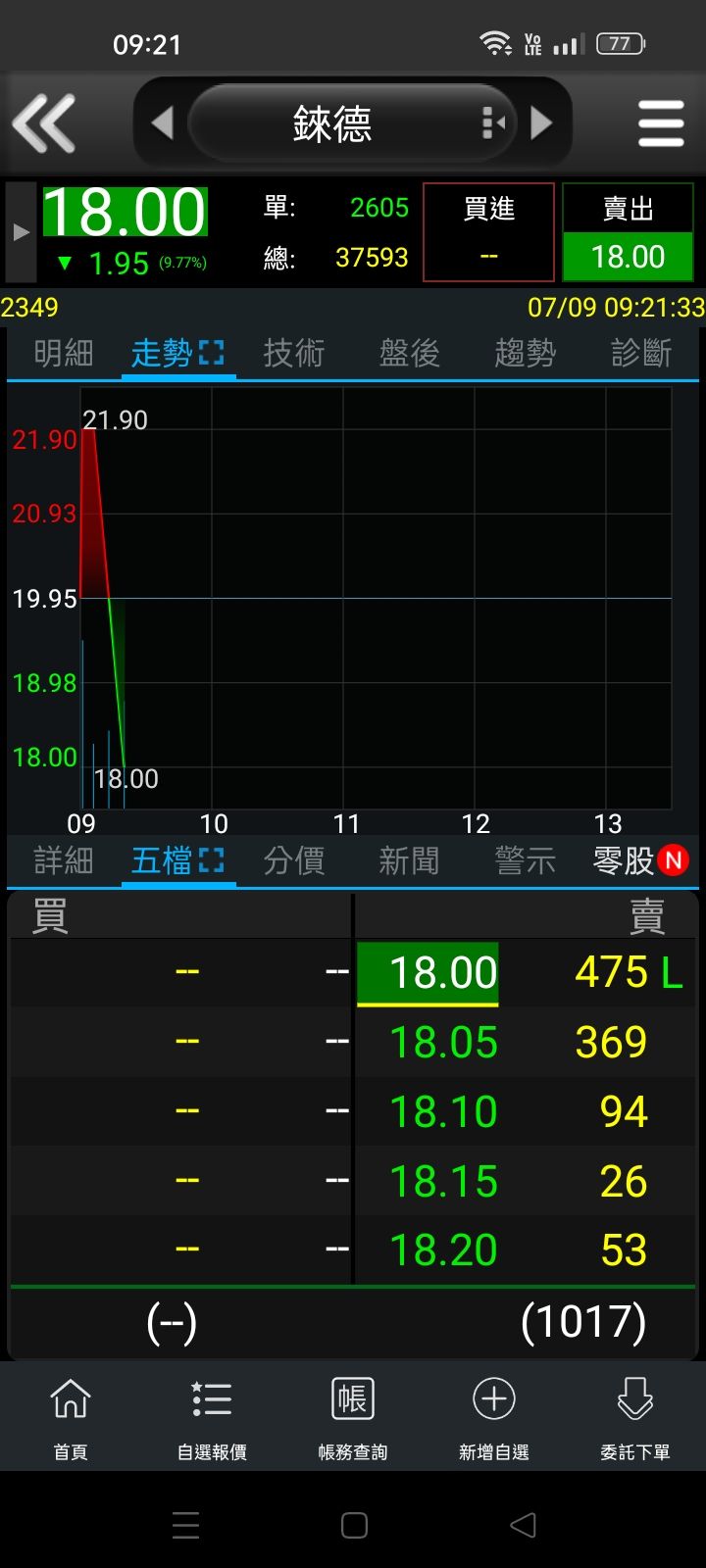This screenshot has width=706, height=1568.
Task: Switch to the 詳細 details tab
Action: (x=64, y=860)
